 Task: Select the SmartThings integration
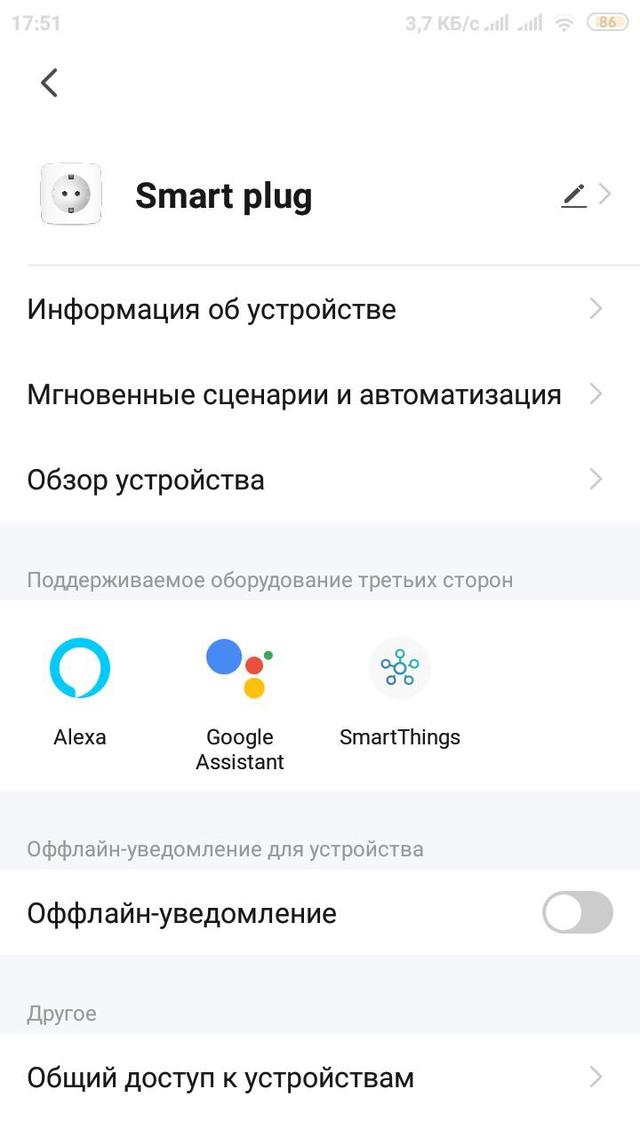pyautogui.click(x=400, y=692)
